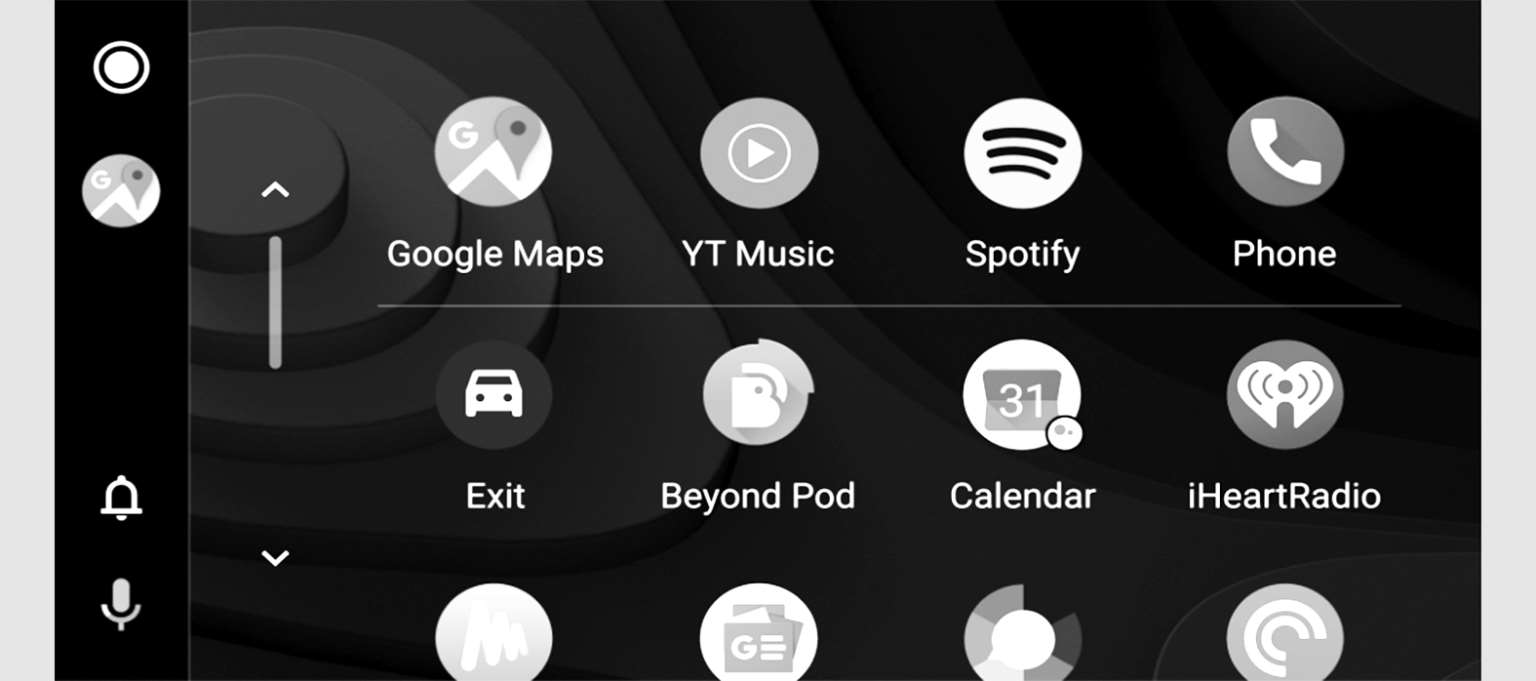Activate the voice assistant microphone

(121, 603)
